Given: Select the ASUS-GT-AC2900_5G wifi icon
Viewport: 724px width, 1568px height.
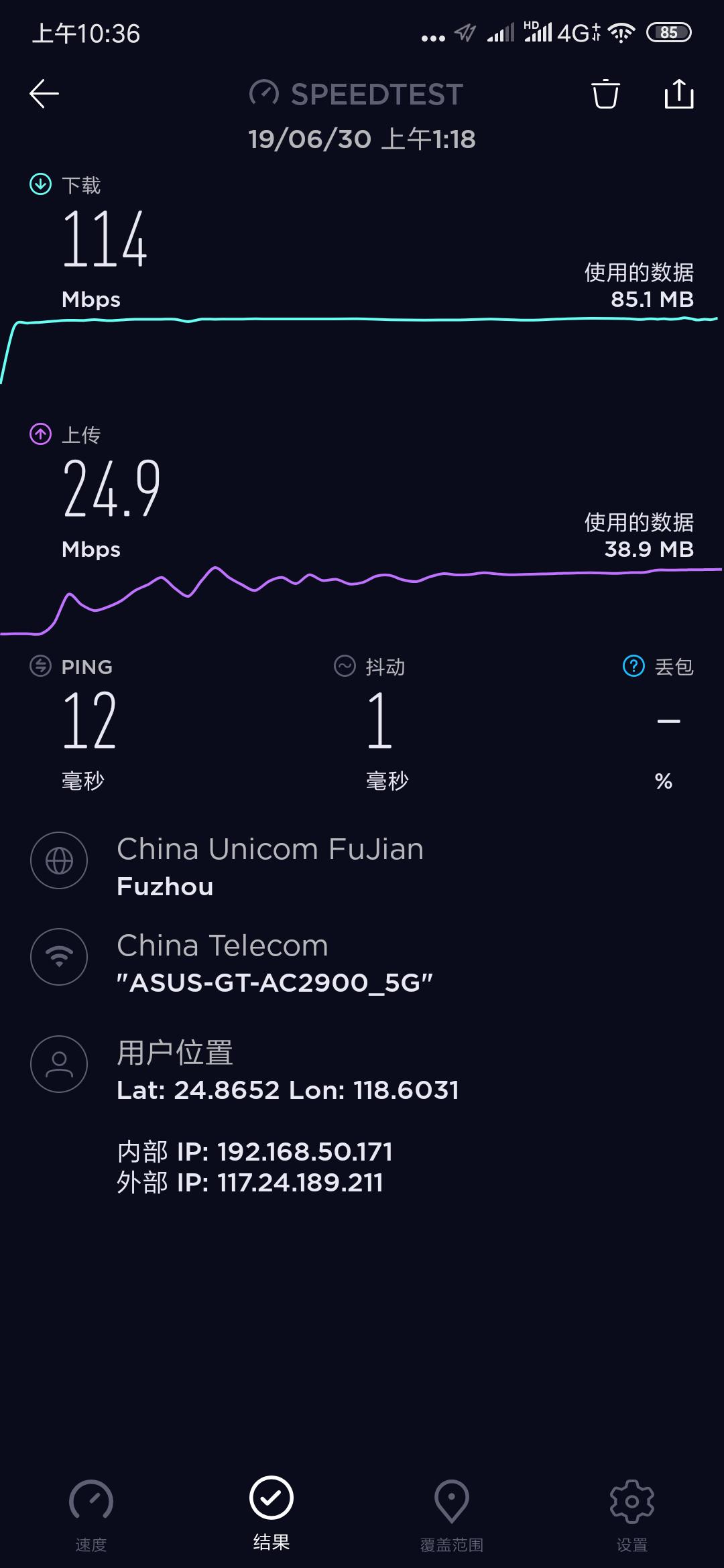Looking at the screenshot, I should [x=60, y=957].
